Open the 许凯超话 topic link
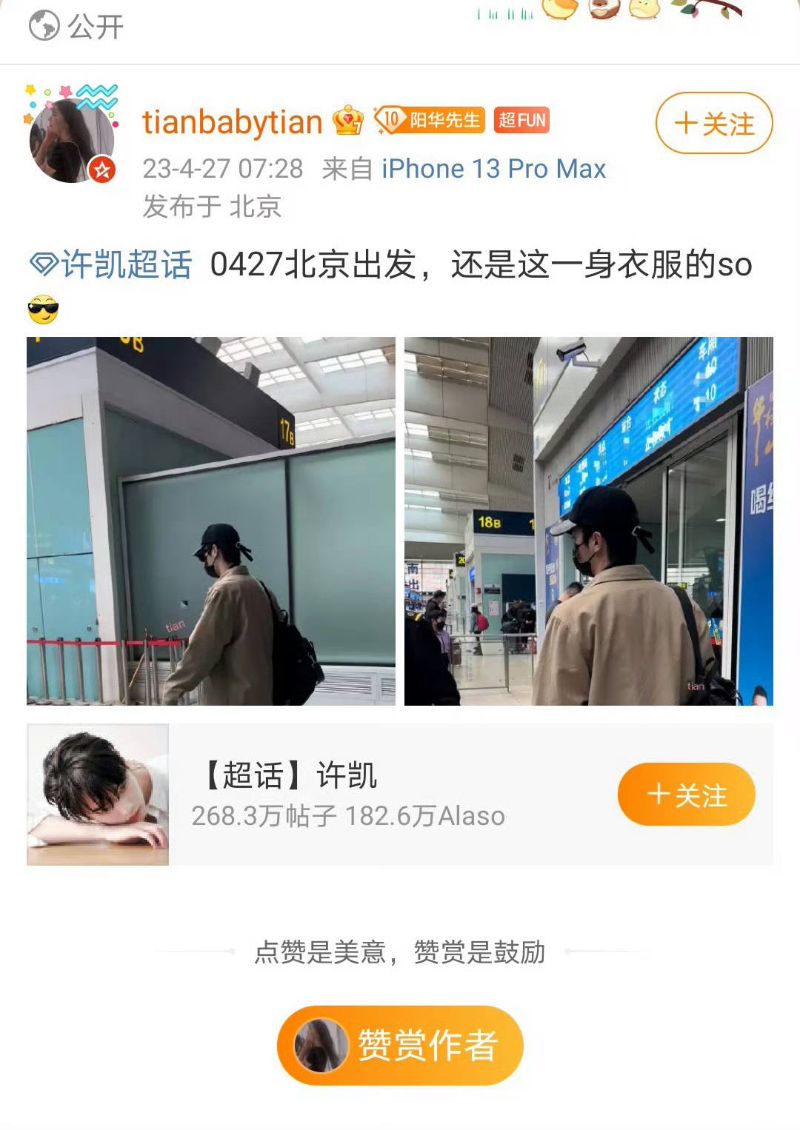The height and width of the screenshot is (1130, 800). (112, 265)
